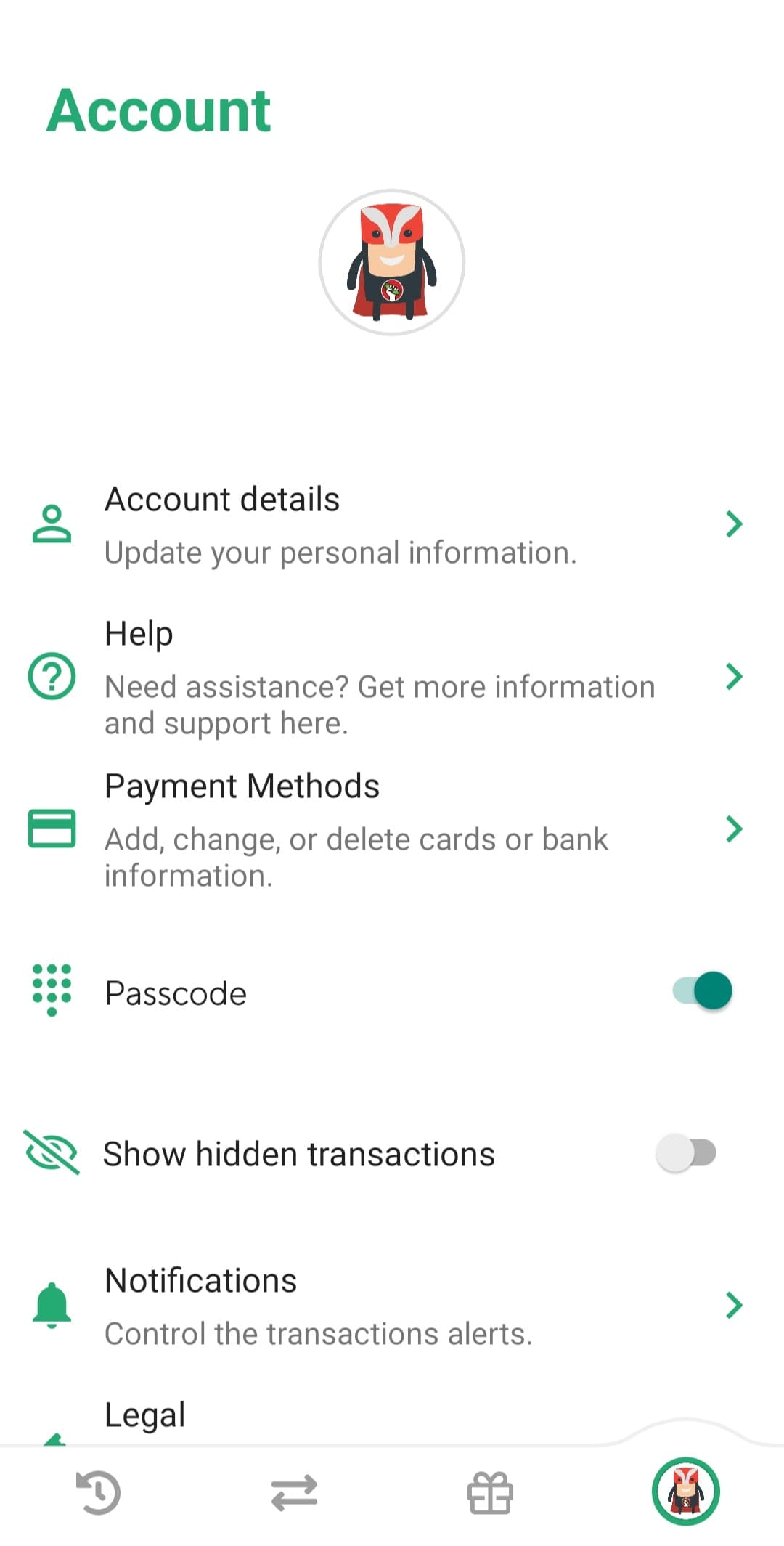Turn off the Passcode switch
Viewport: 784px width, 1546px height.
coord(702,991)
